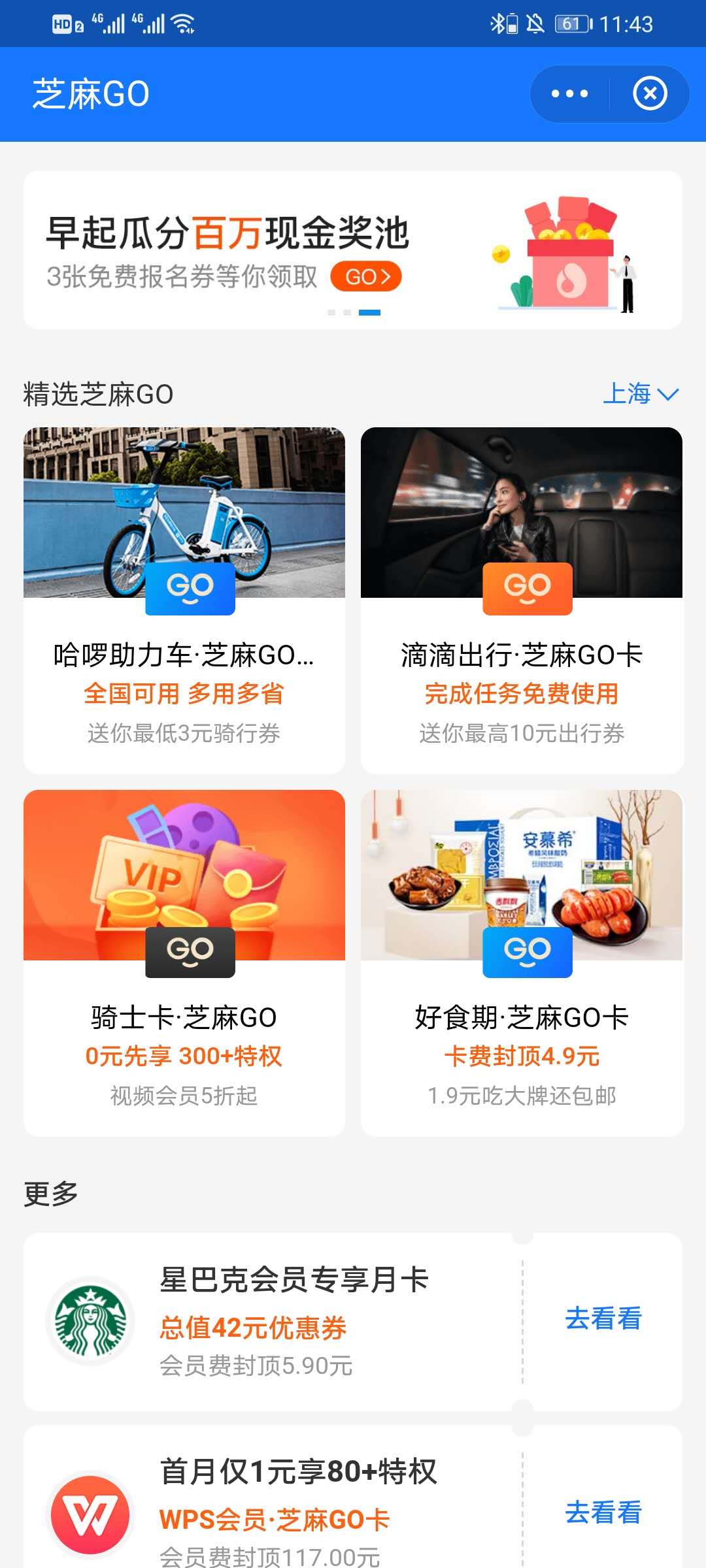Open the 好食期·芝麻GO卡 card
706x1568 pixels.
point(522,962)
